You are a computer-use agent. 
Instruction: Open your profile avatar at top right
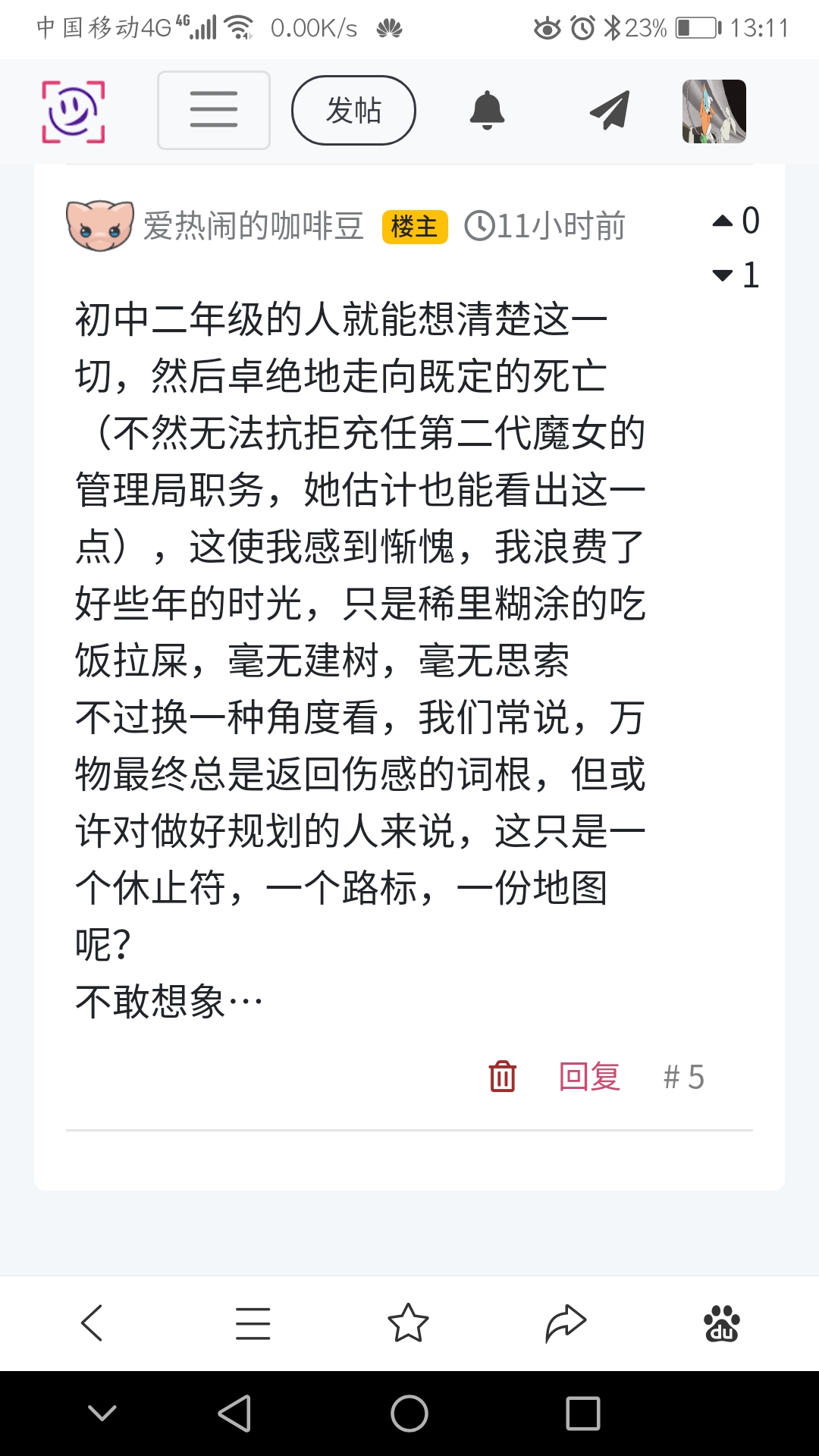[x=714, y=111]
